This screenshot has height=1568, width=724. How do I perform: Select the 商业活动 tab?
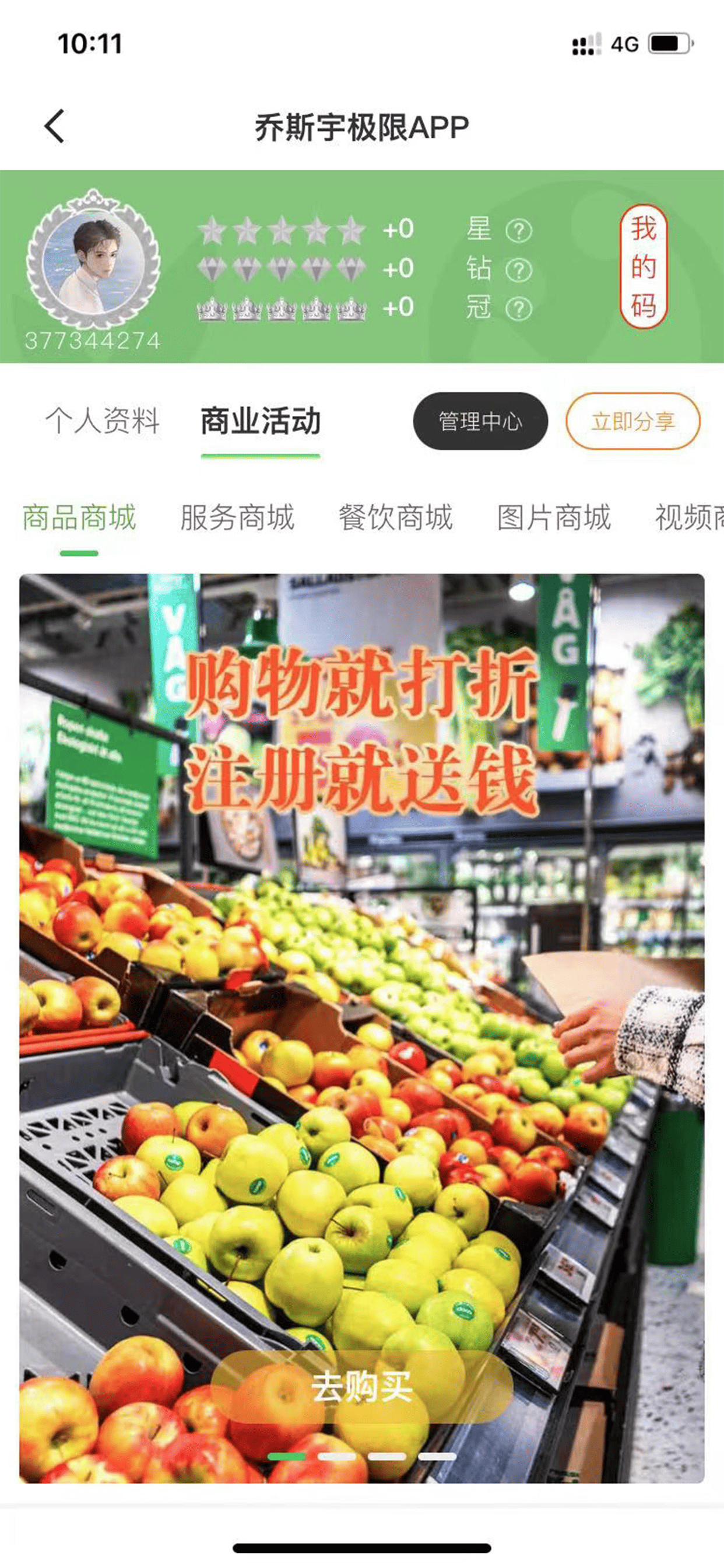(261, 421)
